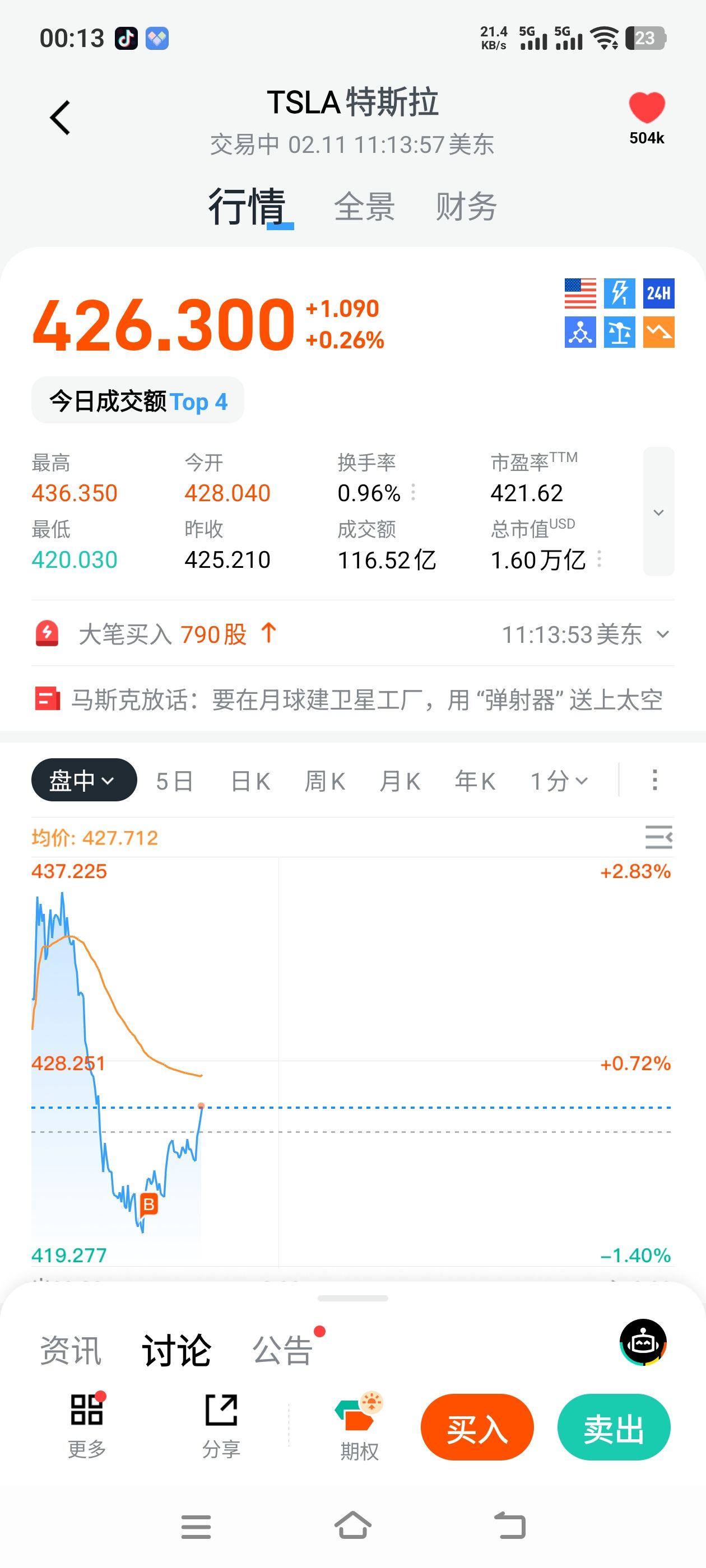Open the 1分 interval dropdown
This screenshot has height=1568, width=706.
pos(559,781)
